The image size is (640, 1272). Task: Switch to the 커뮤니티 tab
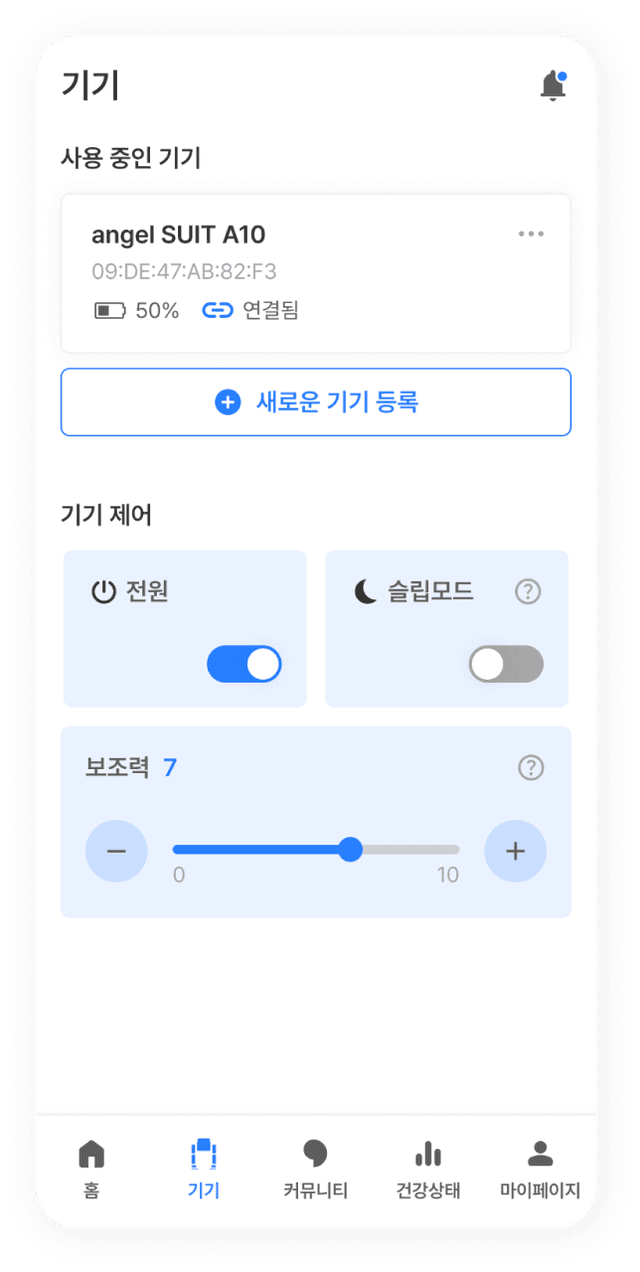(x=315, y=1168)
